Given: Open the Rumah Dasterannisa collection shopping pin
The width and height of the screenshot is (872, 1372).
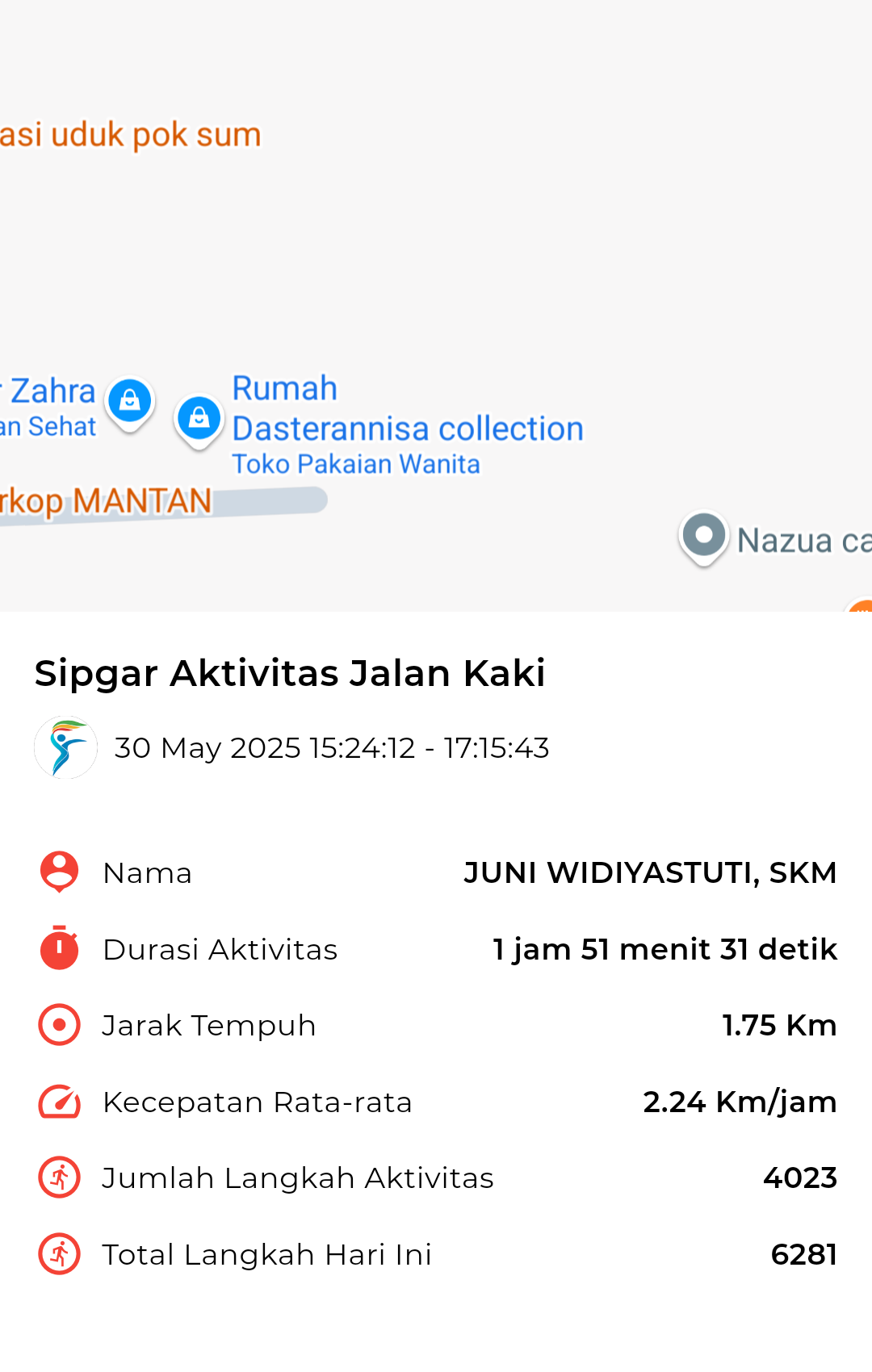Looking at the screenshot, I should coord(198,419).
